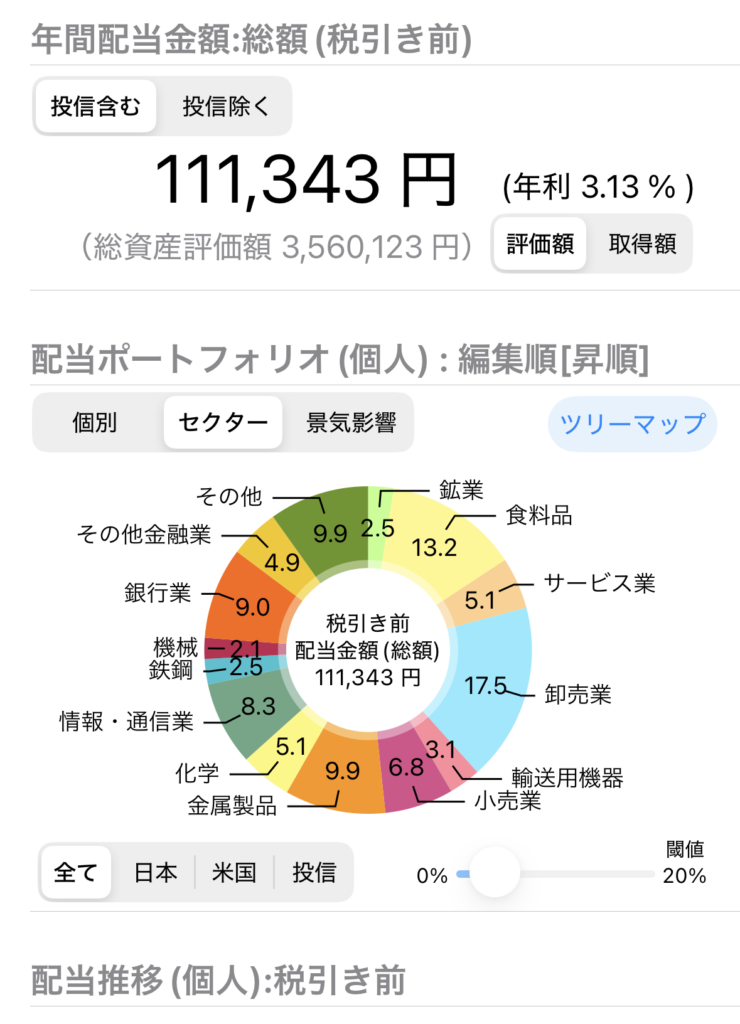Filter portfolio by 日本
740x1024 pixels.
pos(156,872)
